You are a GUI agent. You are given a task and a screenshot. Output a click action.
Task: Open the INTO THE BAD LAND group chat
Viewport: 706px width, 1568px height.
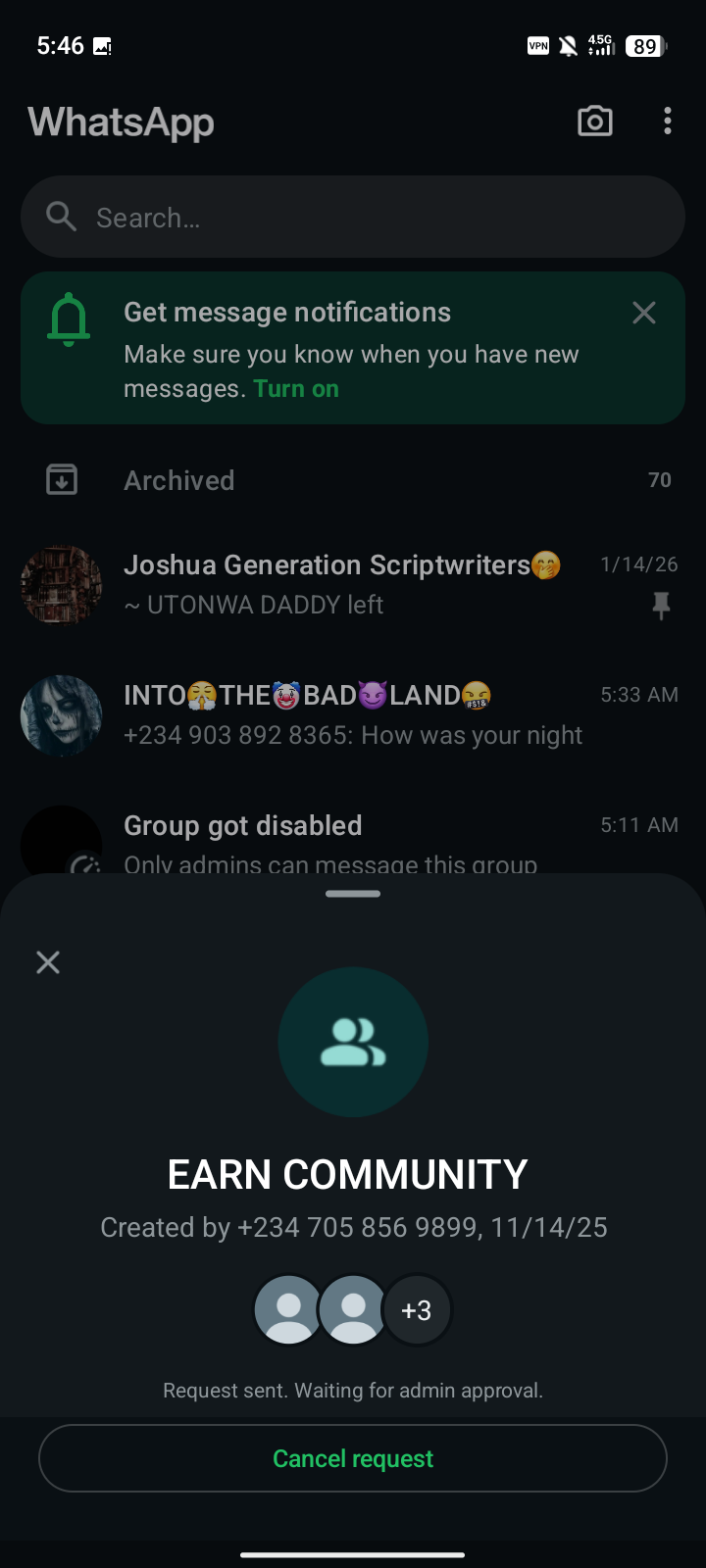click(353, 714)
